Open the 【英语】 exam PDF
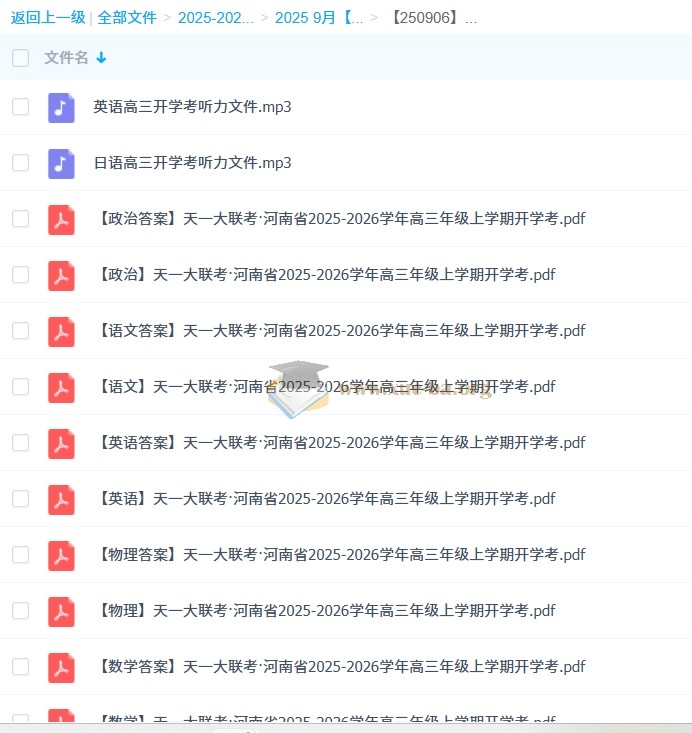 pyautogui.click(x=325, y=499)
